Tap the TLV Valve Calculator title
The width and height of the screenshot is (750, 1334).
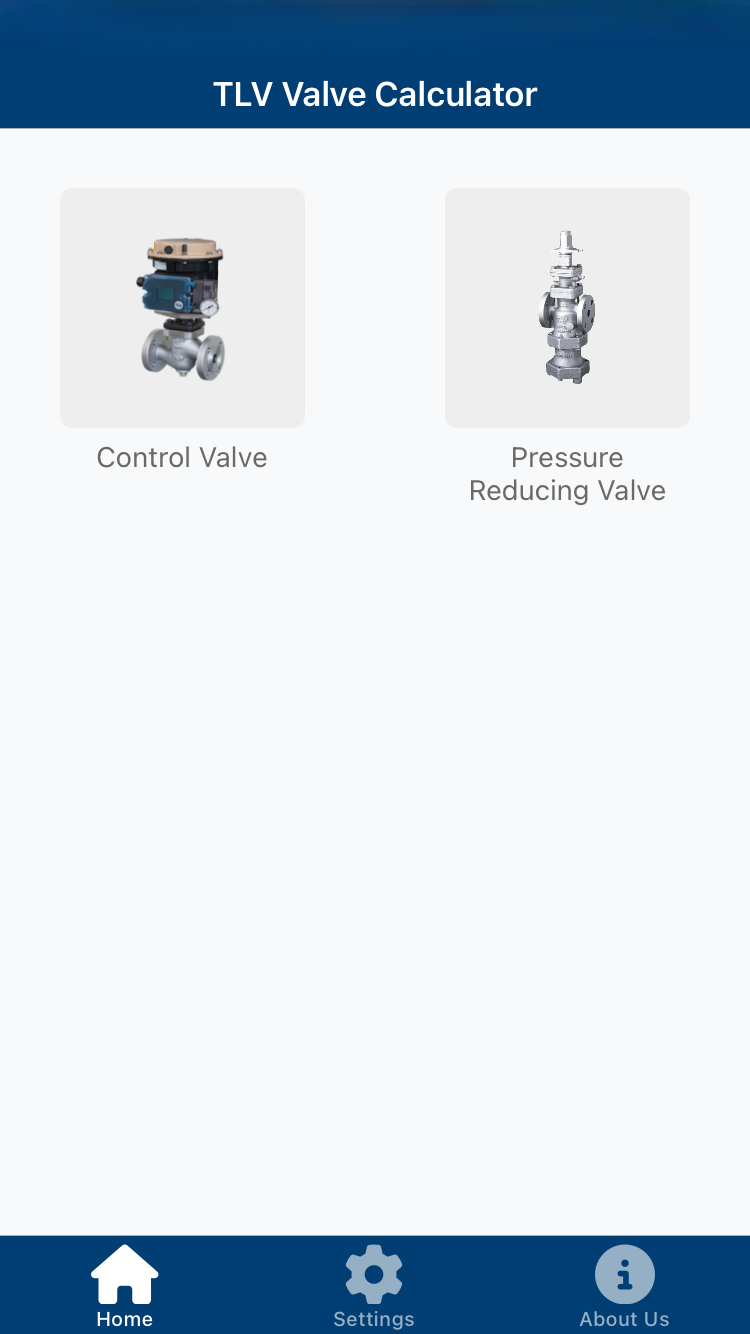click(374, 93)
